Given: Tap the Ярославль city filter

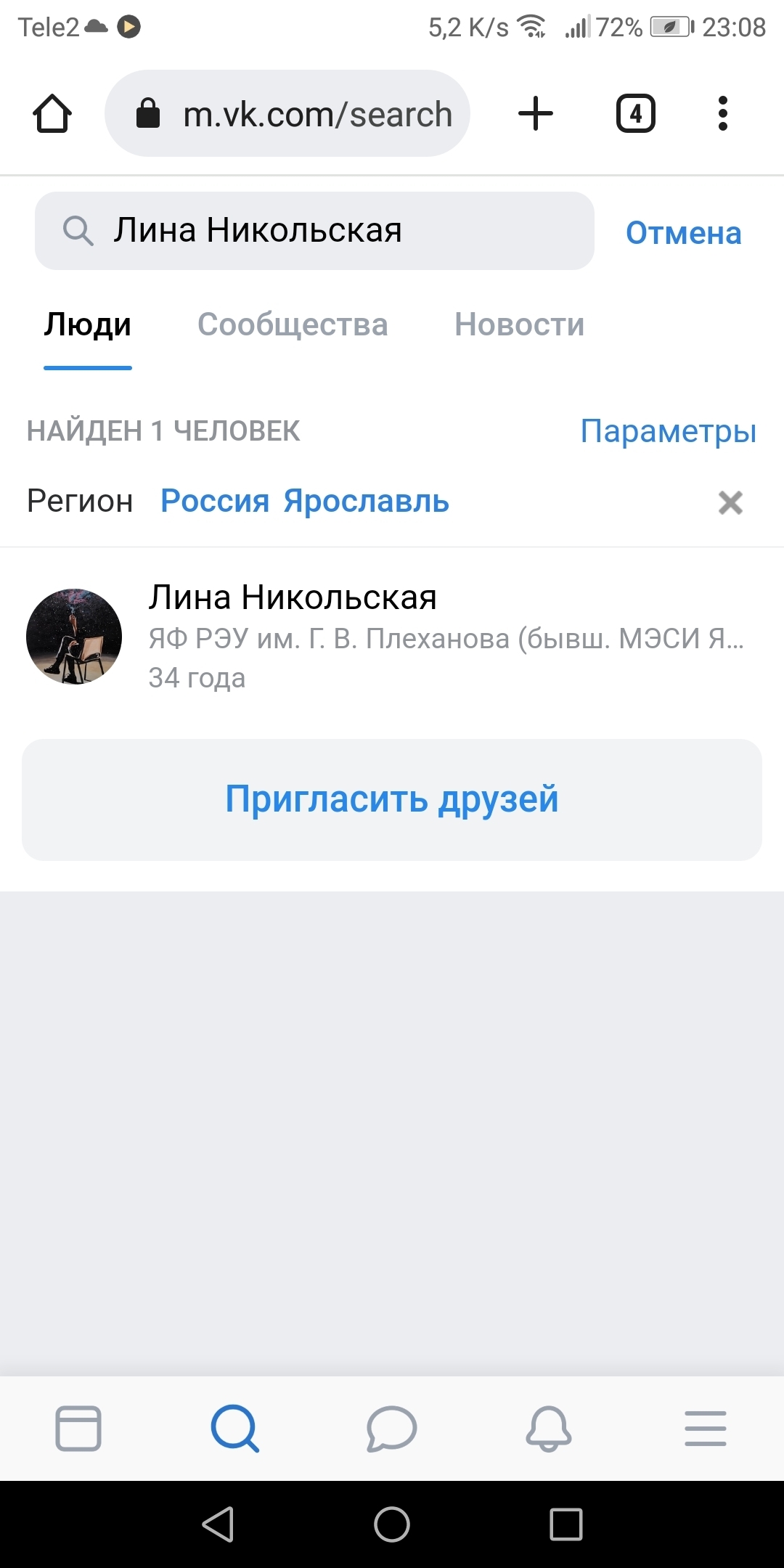Looking at the screenshot, I should tap(366, 501).
